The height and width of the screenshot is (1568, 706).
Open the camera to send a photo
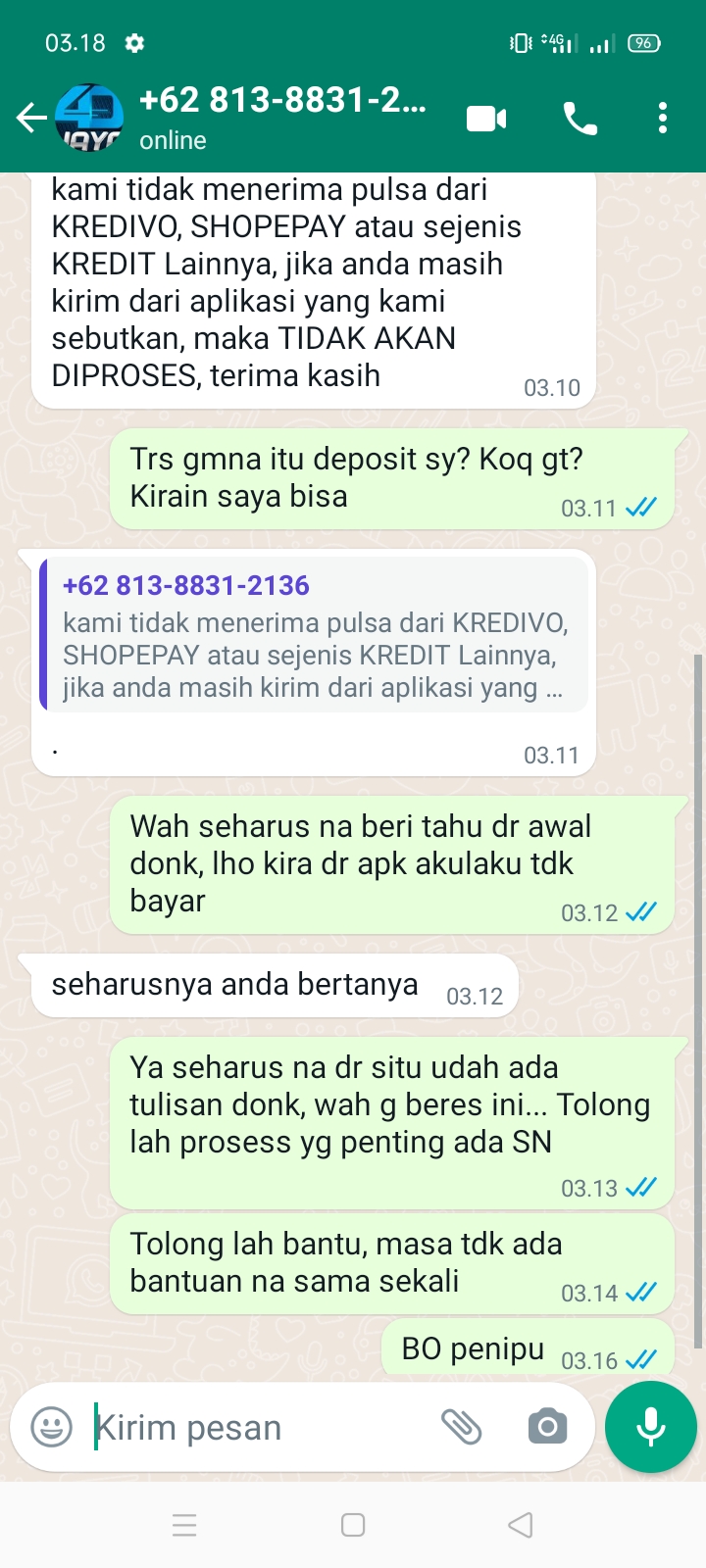(x=547, y=1427)
